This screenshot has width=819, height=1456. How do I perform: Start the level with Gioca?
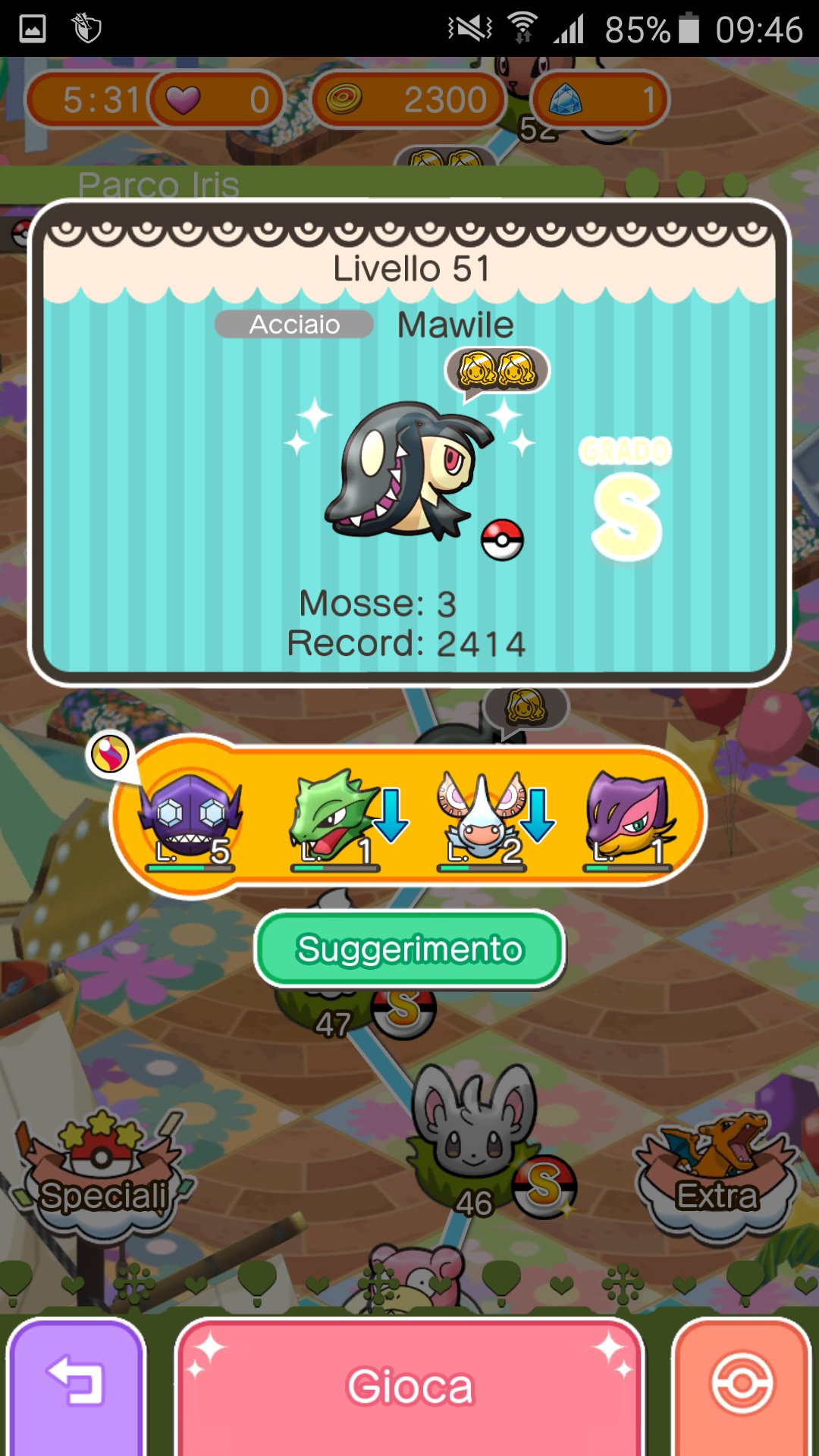point(409,1386)
